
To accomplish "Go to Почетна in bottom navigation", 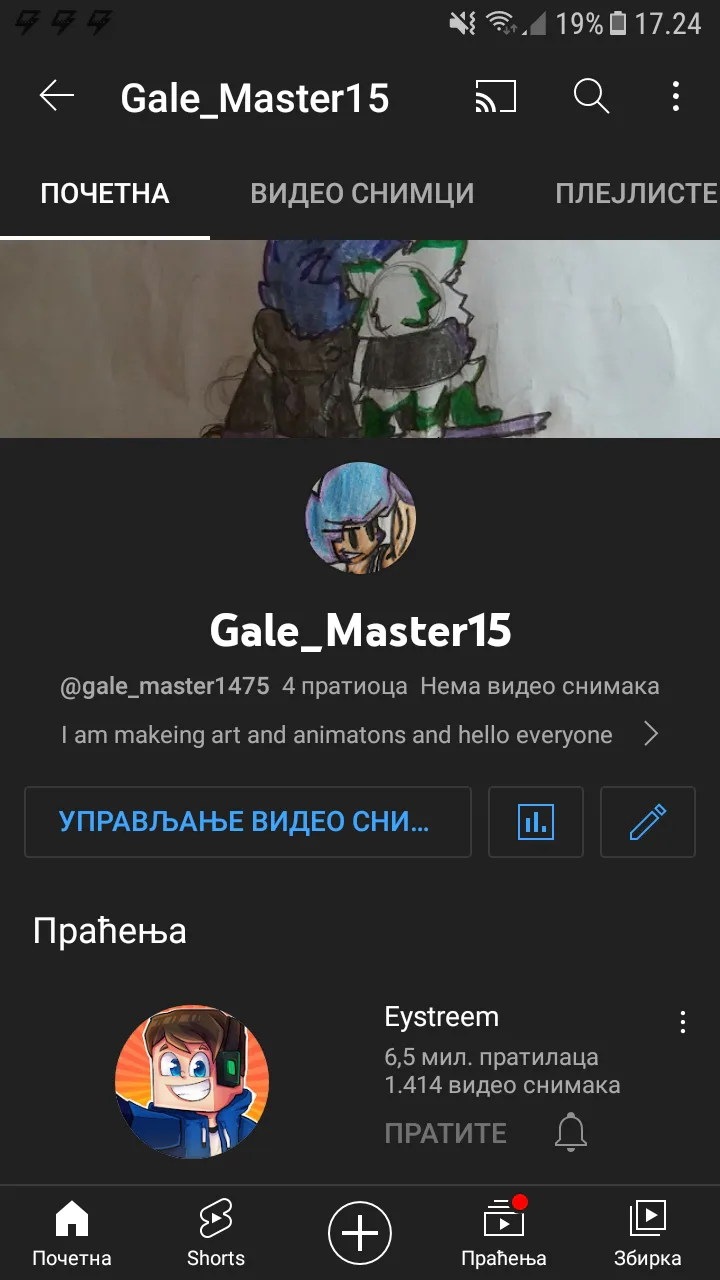I will [x=72, y=1233].
